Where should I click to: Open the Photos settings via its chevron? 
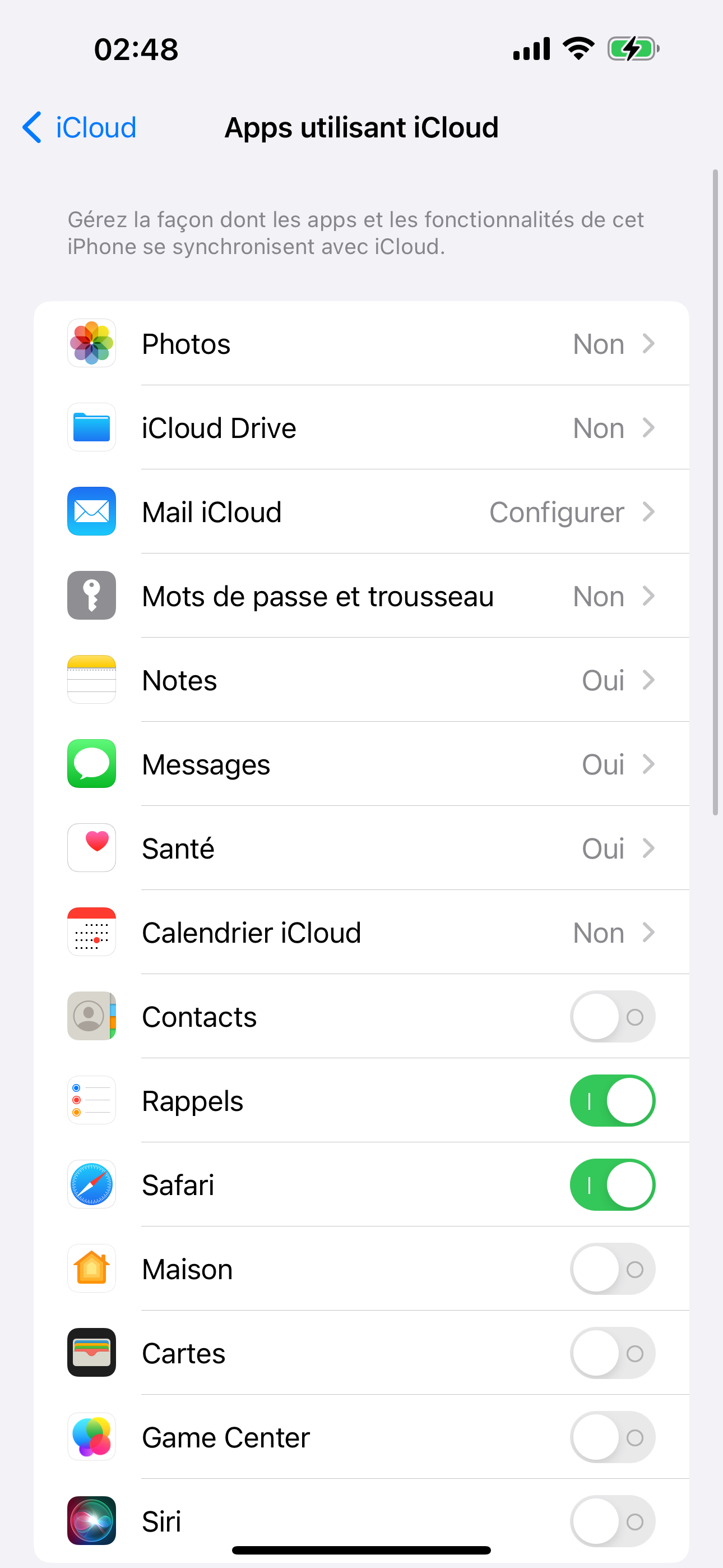tap(649, 343)
